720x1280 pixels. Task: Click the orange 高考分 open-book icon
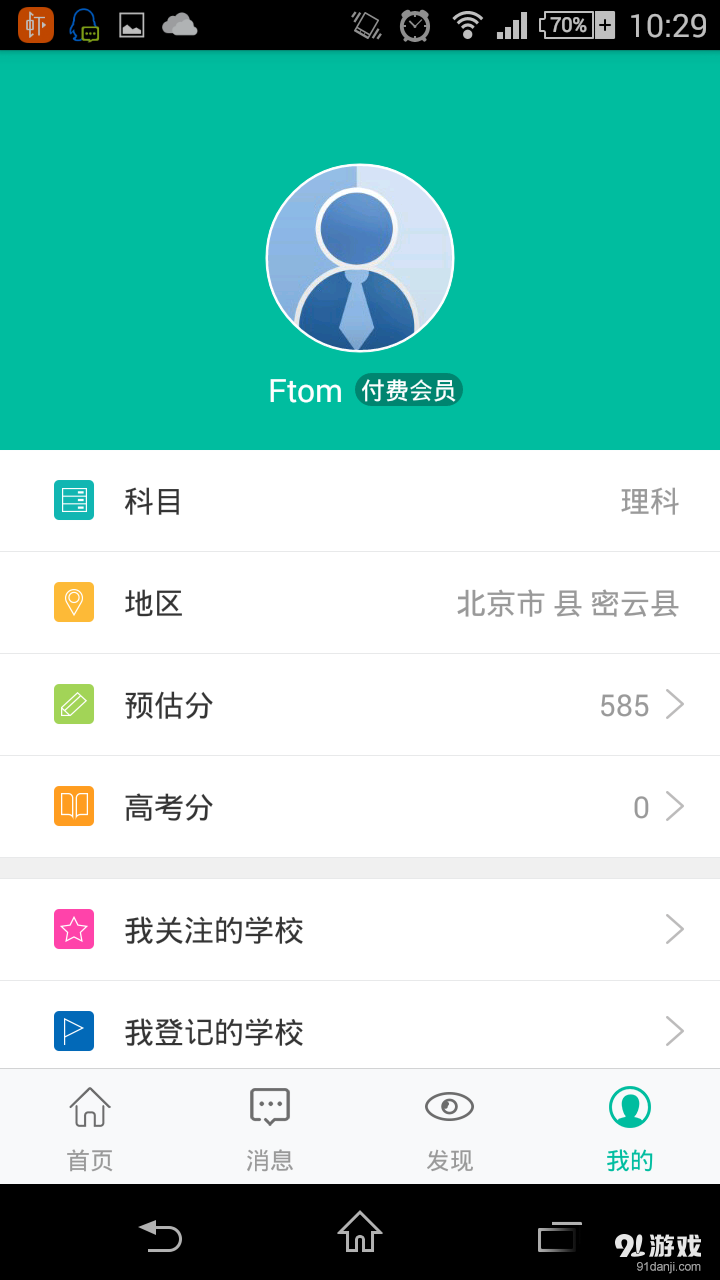73,806
